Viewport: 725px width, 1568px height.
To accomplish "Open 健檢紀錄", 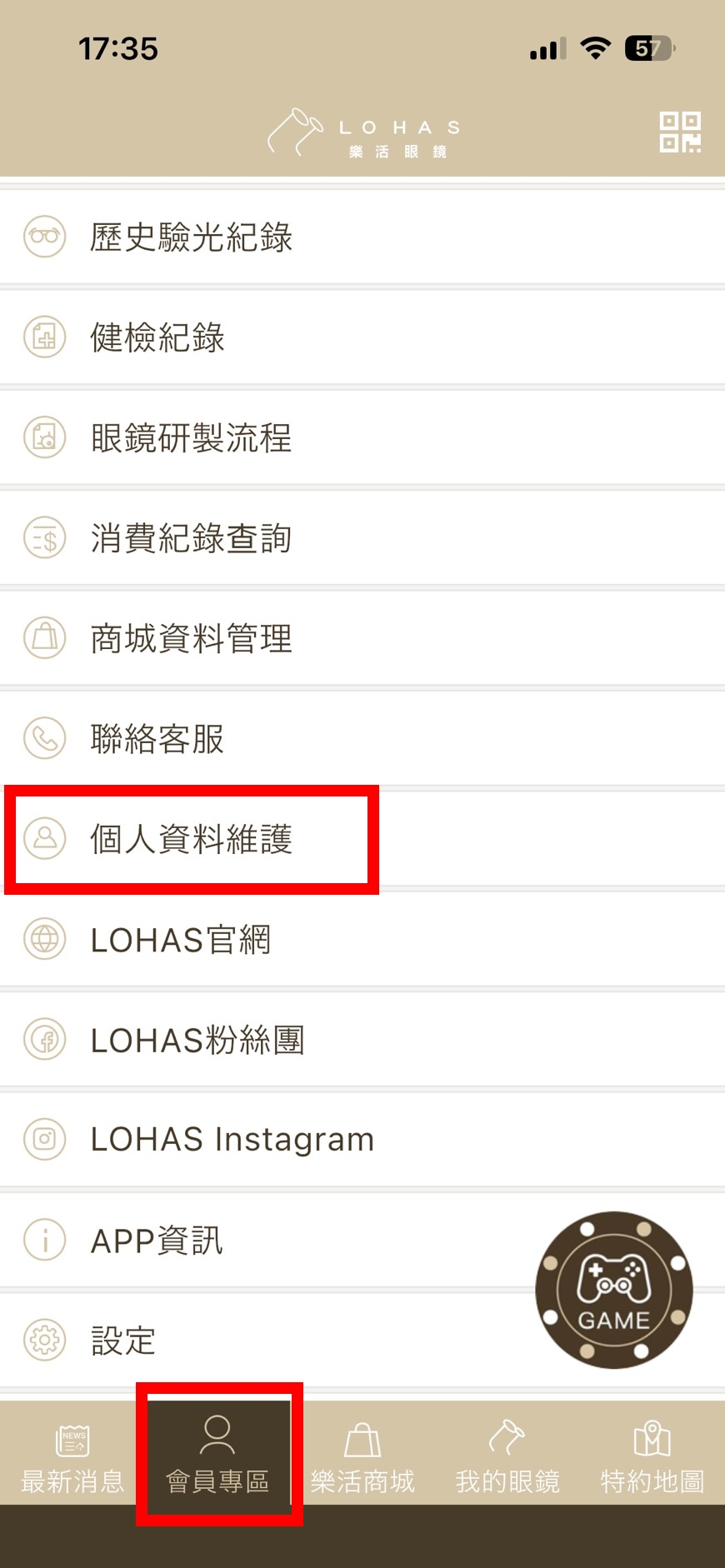I will click(x=158, y=337).
